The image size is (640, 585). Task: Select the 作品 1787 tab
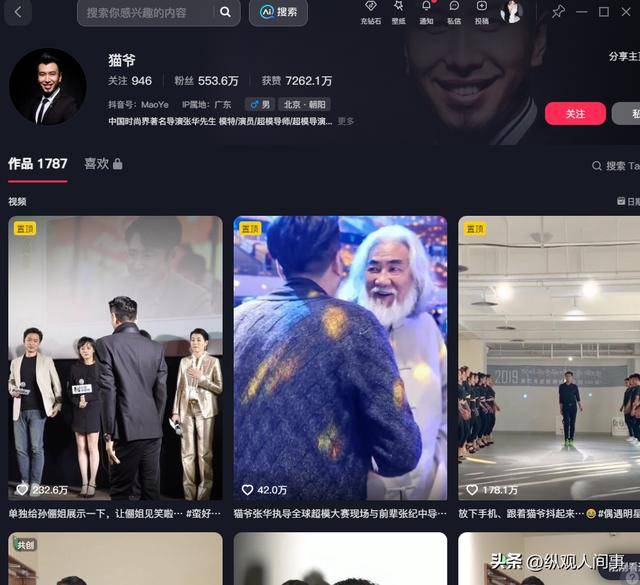pyautogui.click(x=38, y=163)
